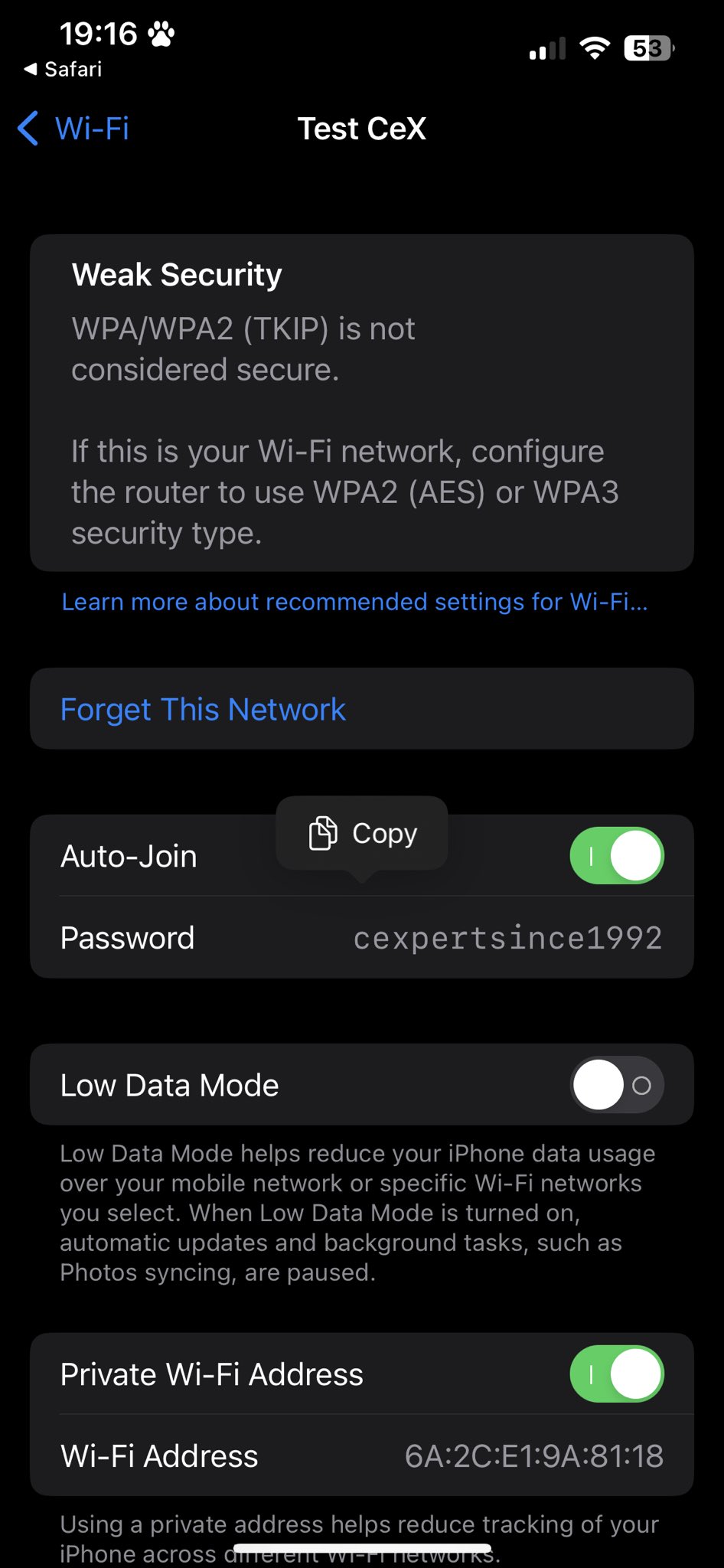Enable Low Data Mode

point(616,1085)
